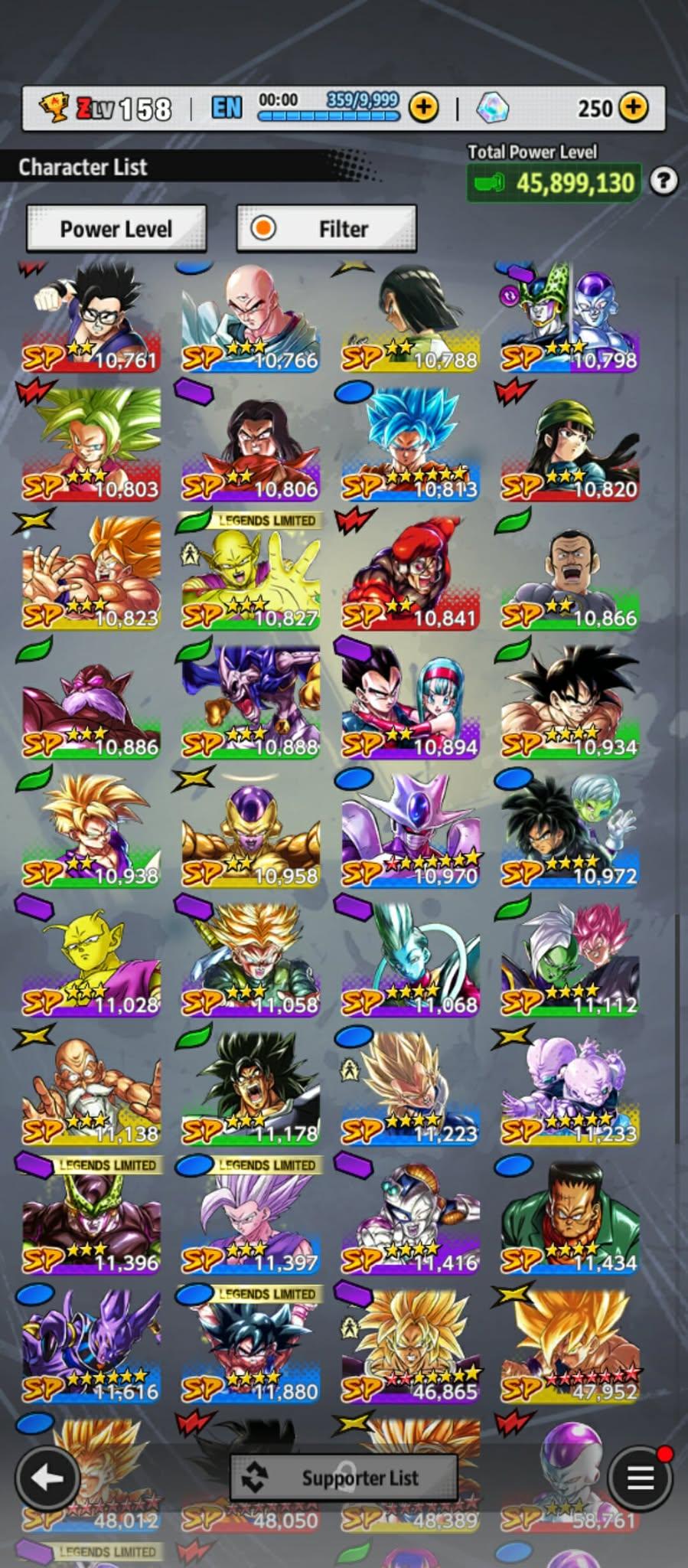Choose the character with power 10,866
This screenshot has height=1568, width=688.
pyautogui.click(x=570, y=574)
